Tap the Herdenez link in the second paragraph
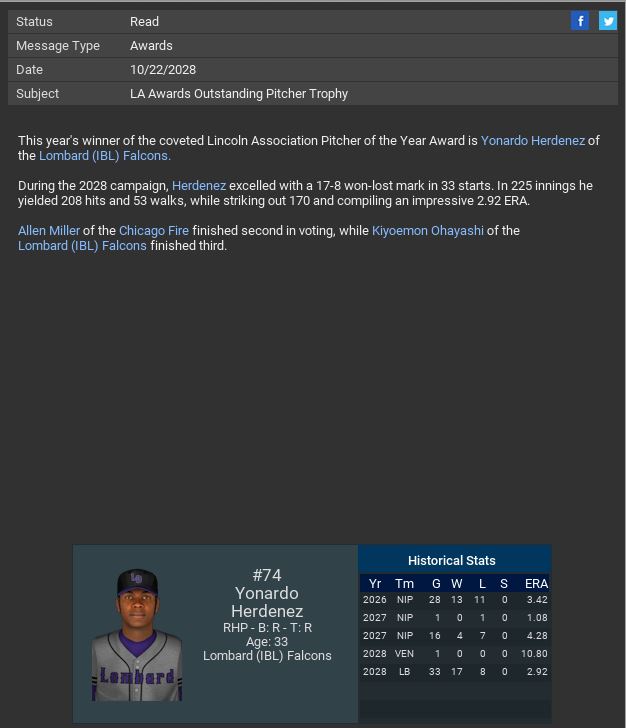This screenshot has width=626, height=728. coord(199,186)
